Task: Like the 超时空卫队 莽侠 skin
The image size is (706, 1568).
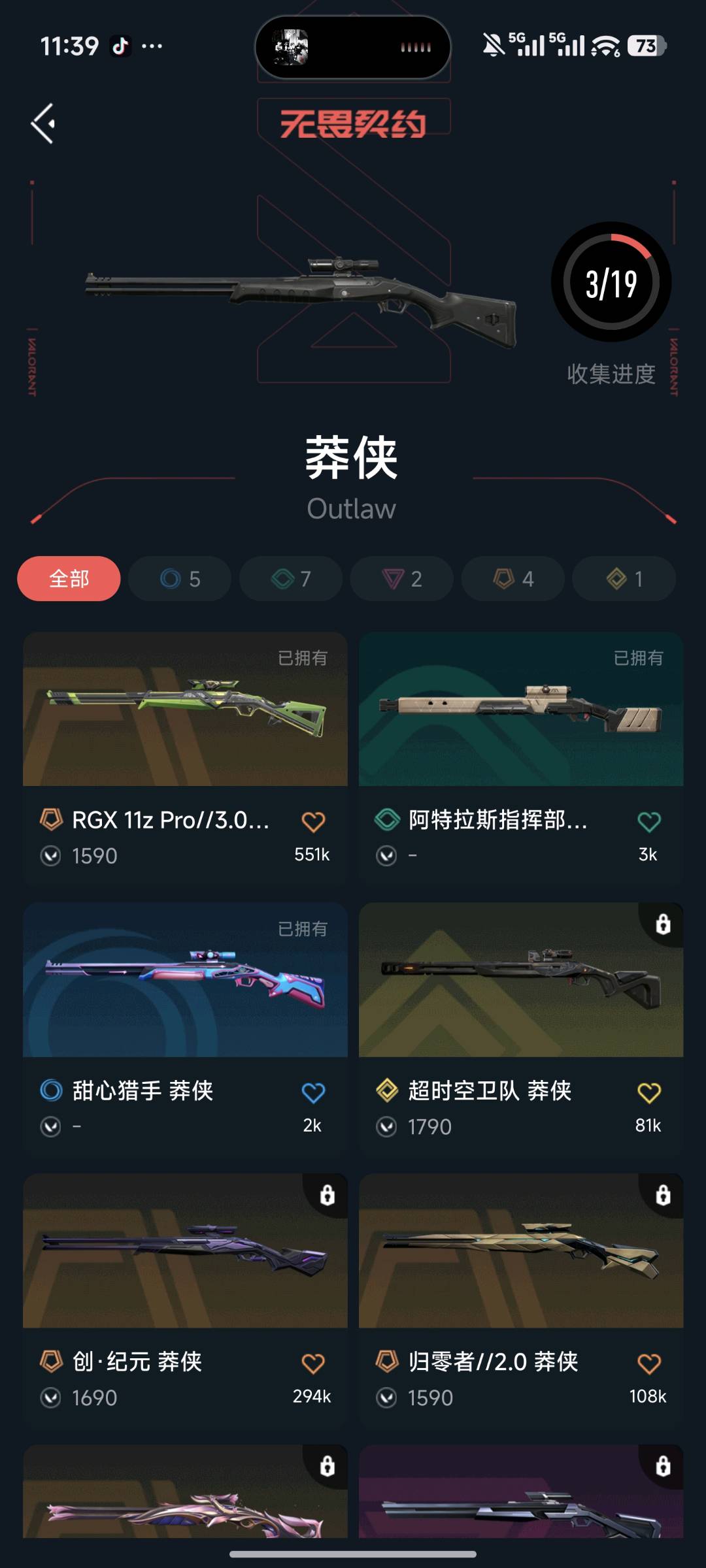Action: tap(648, 1092)
